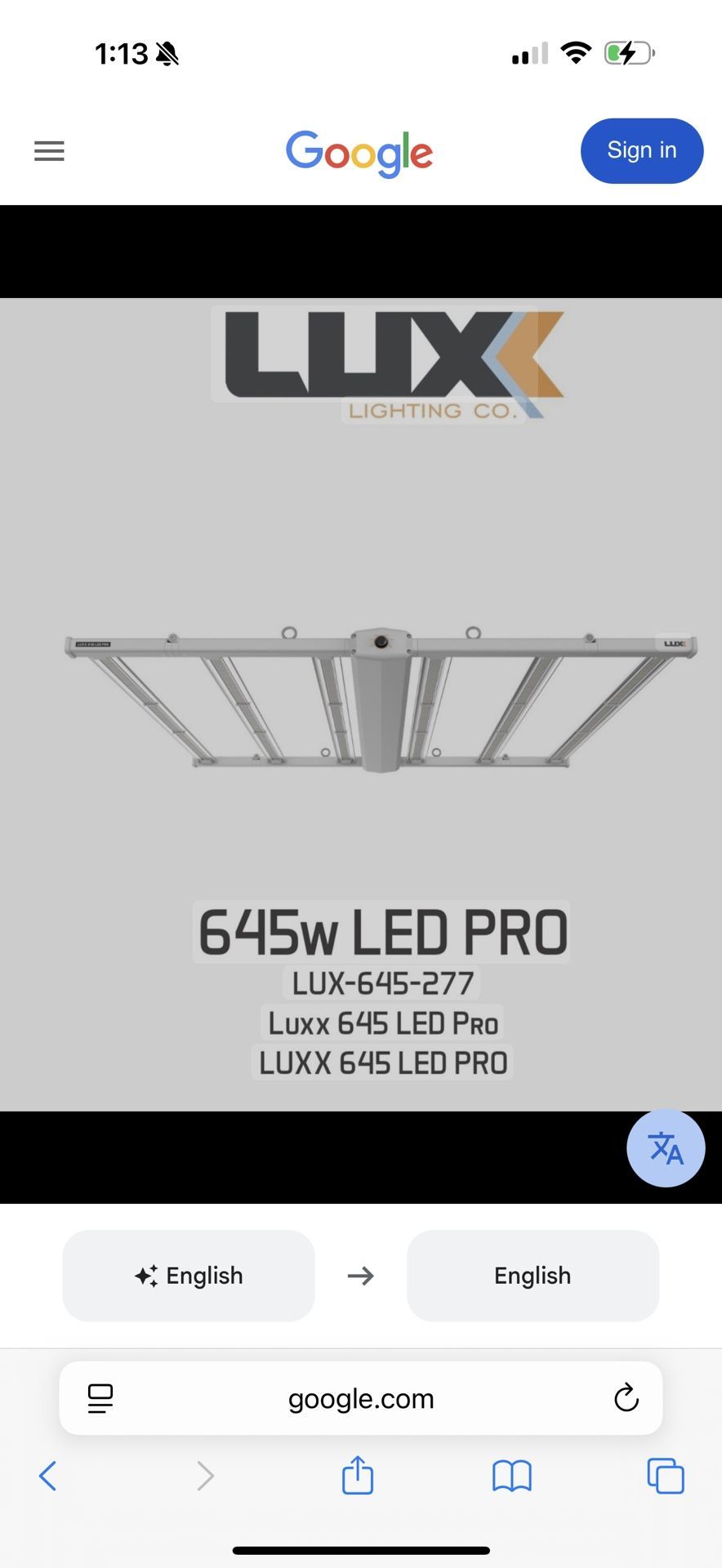Tap the page reload icon

626,1398
